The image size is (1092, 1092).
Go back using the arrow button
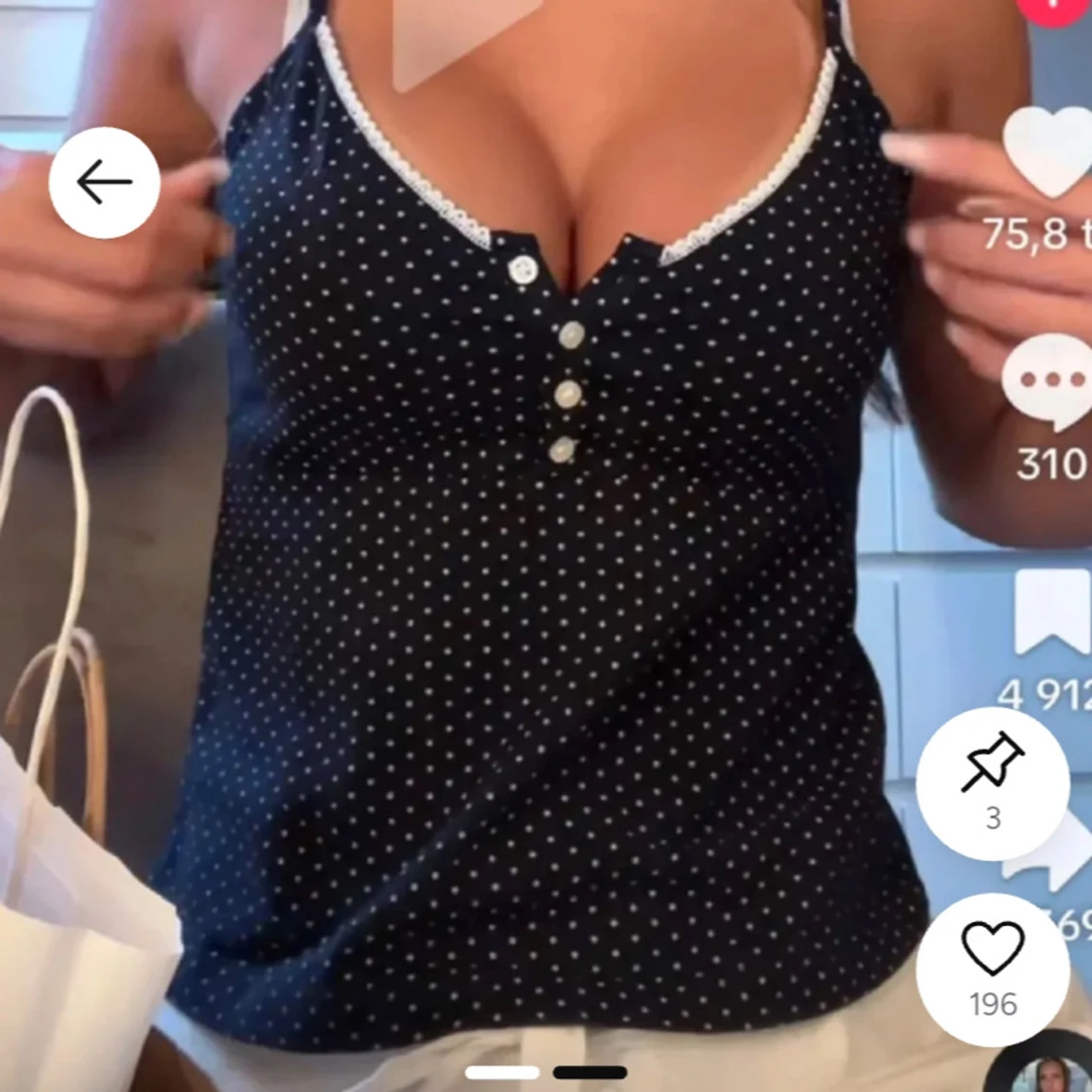105,182
